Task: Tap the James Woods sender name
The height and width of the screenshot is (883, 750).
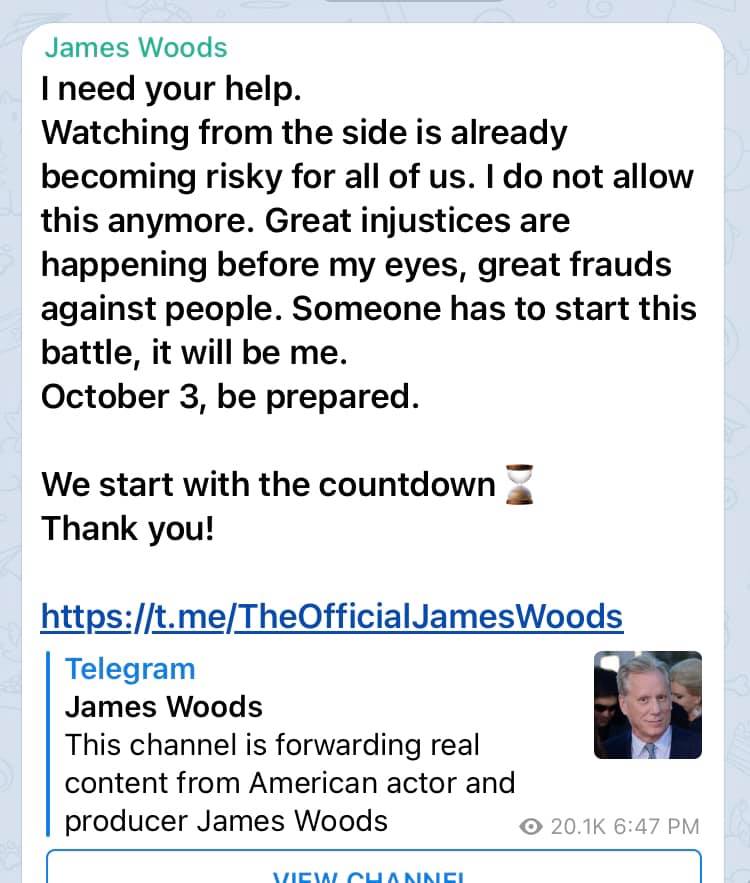Action: [x=136, y=47]
